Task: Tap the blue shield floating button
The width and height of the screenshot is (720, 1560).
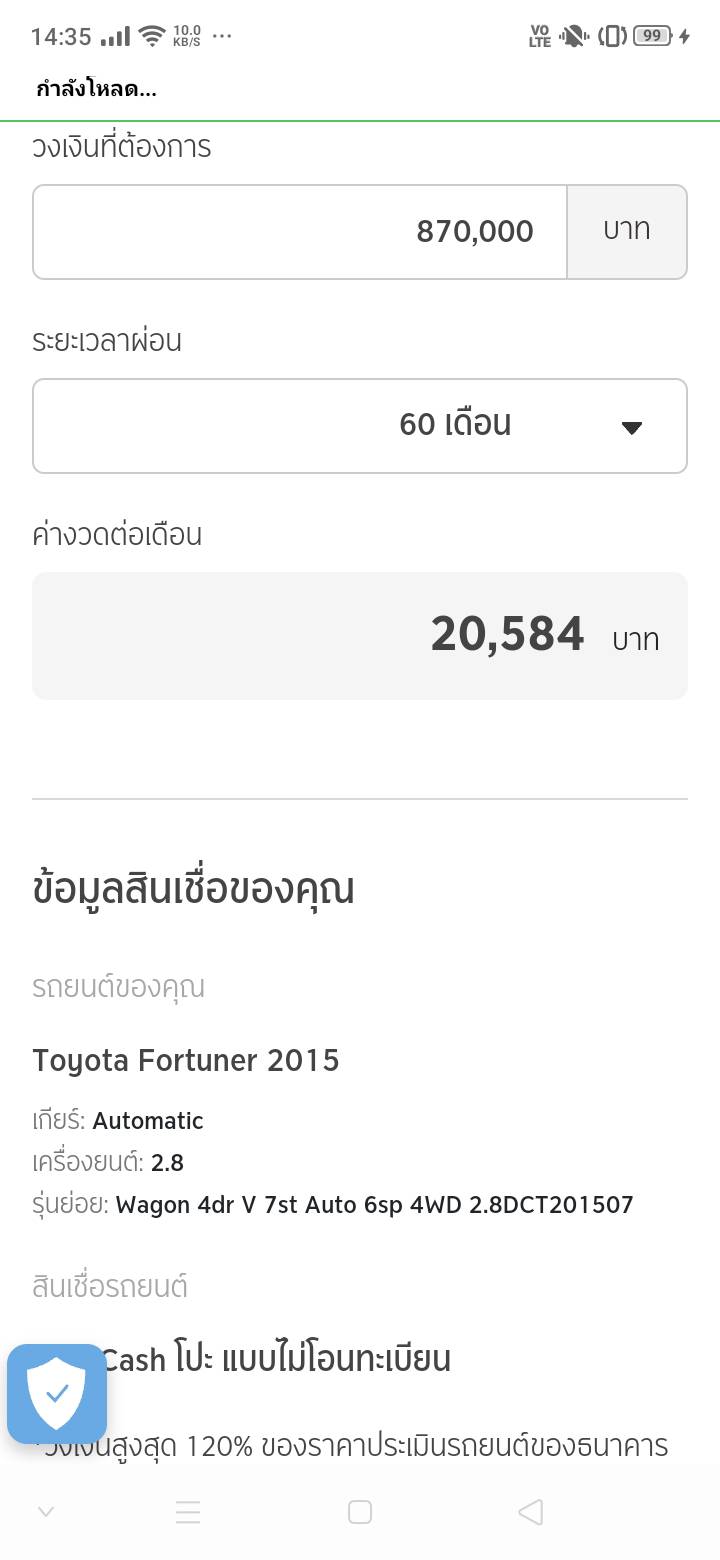Action: click(57, 1393)
